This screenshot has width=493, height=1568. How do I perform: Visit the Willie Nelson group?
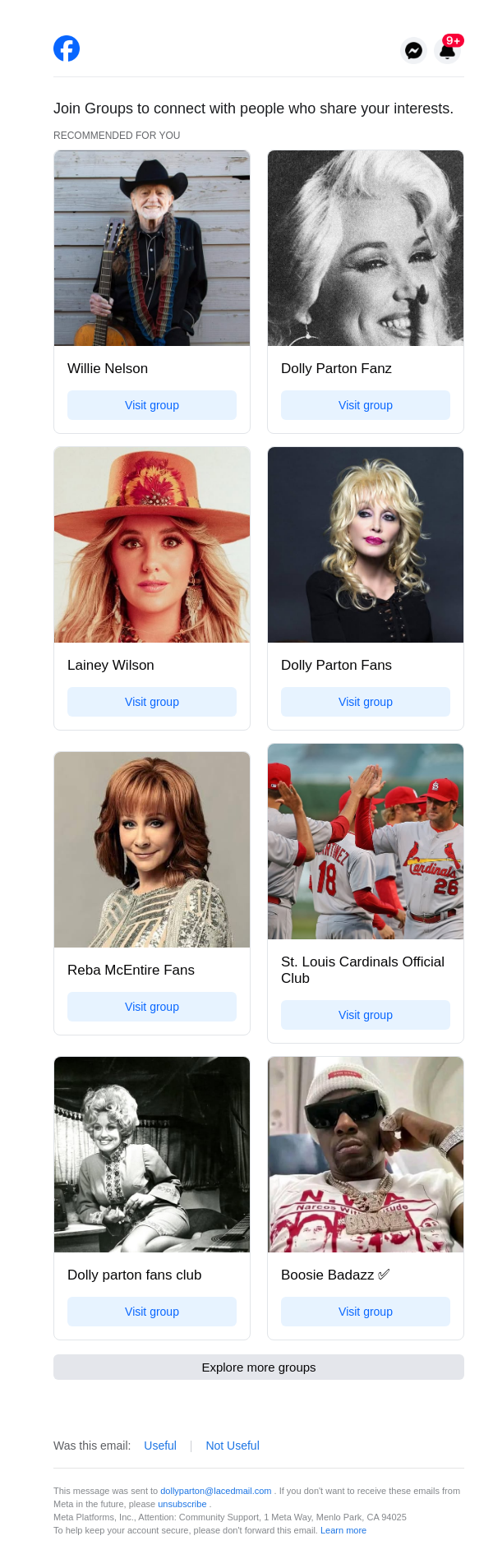click(x=152, y=405)
